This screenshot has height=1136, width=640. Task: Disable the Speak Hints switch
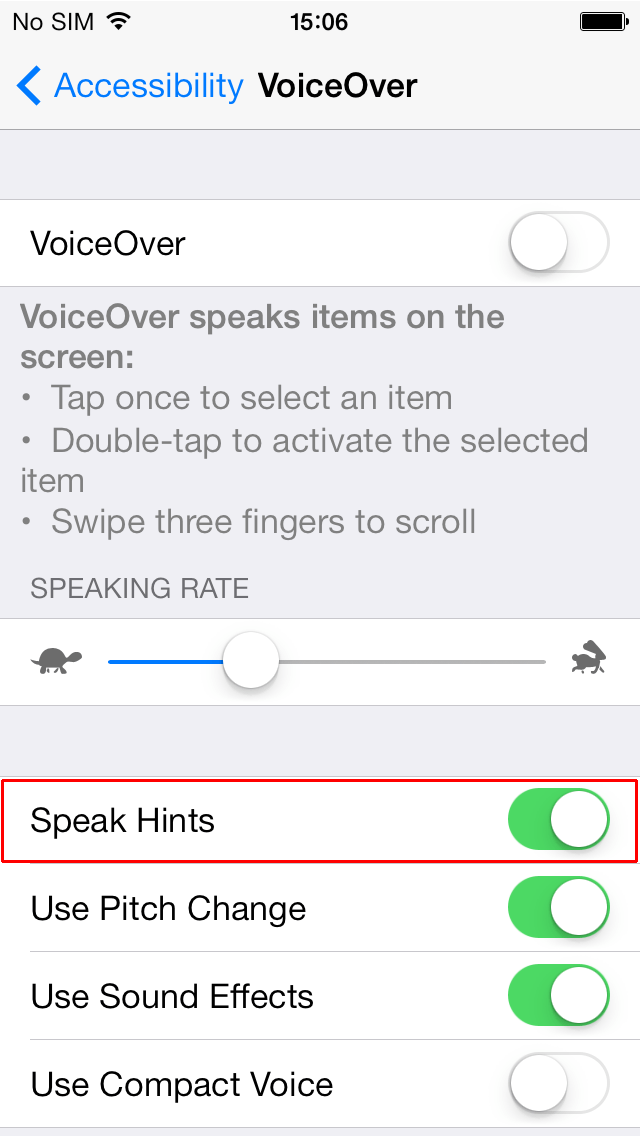click(x=559, y=819)
